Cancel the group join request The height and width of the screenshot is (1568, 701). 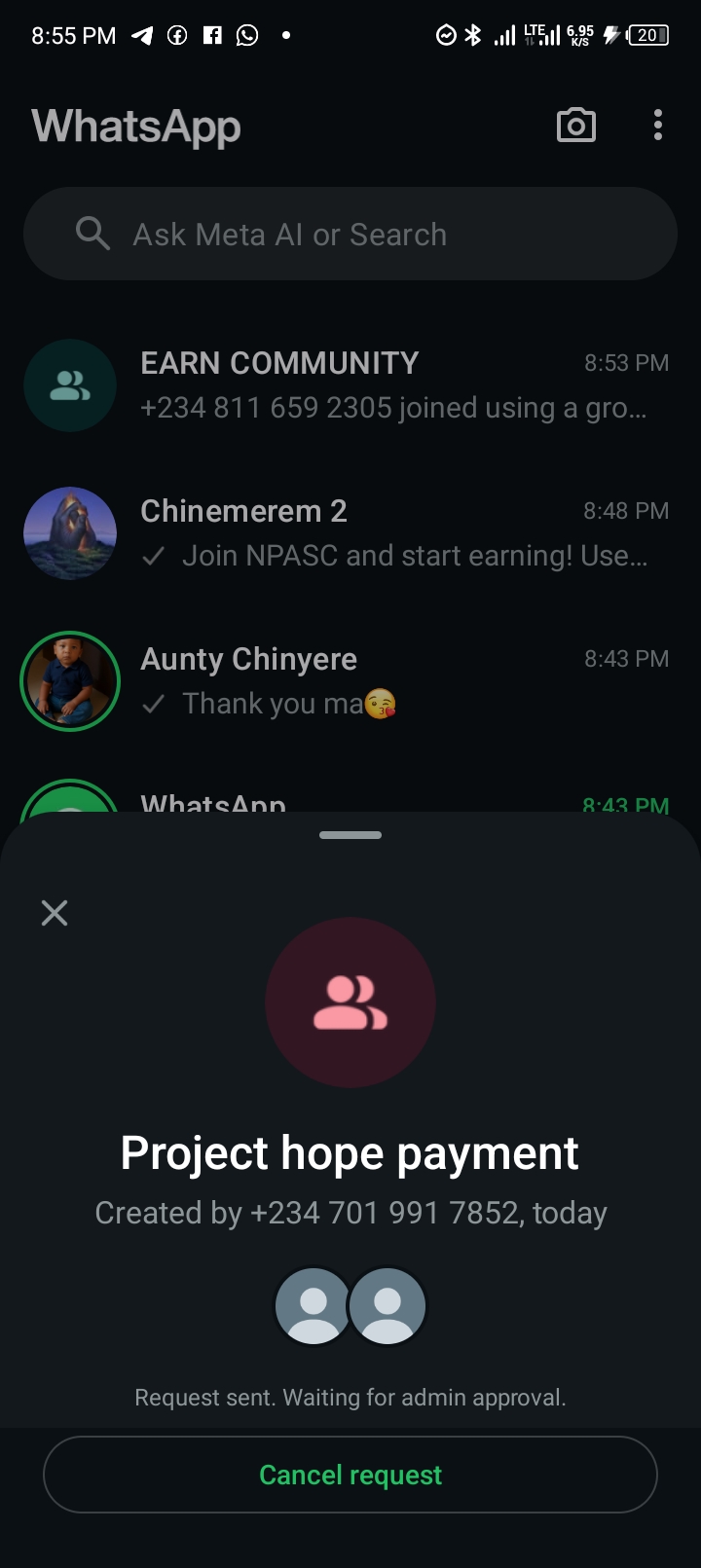coord(350,1475)
